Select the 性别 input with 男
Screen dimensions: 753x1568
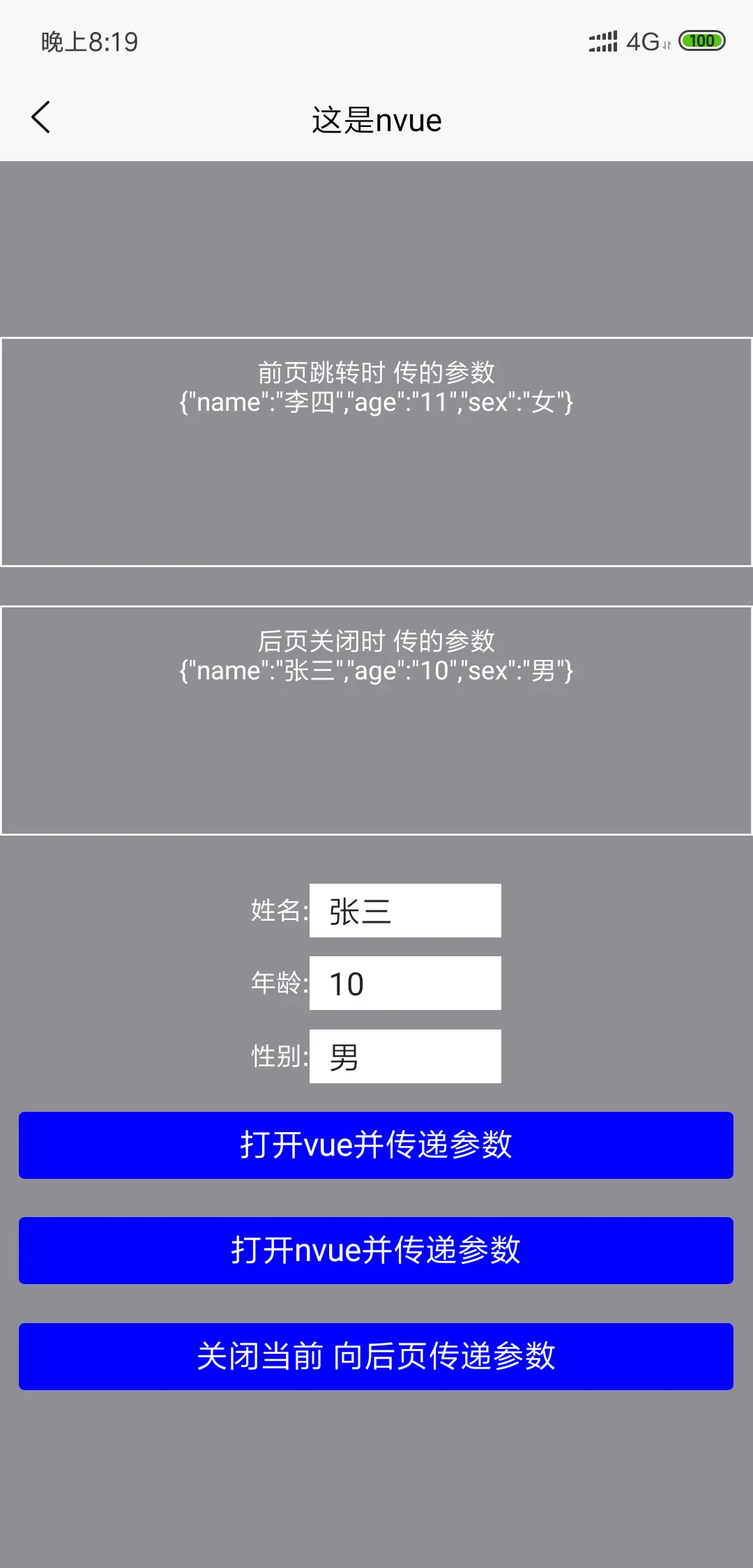pos(405,1056)
